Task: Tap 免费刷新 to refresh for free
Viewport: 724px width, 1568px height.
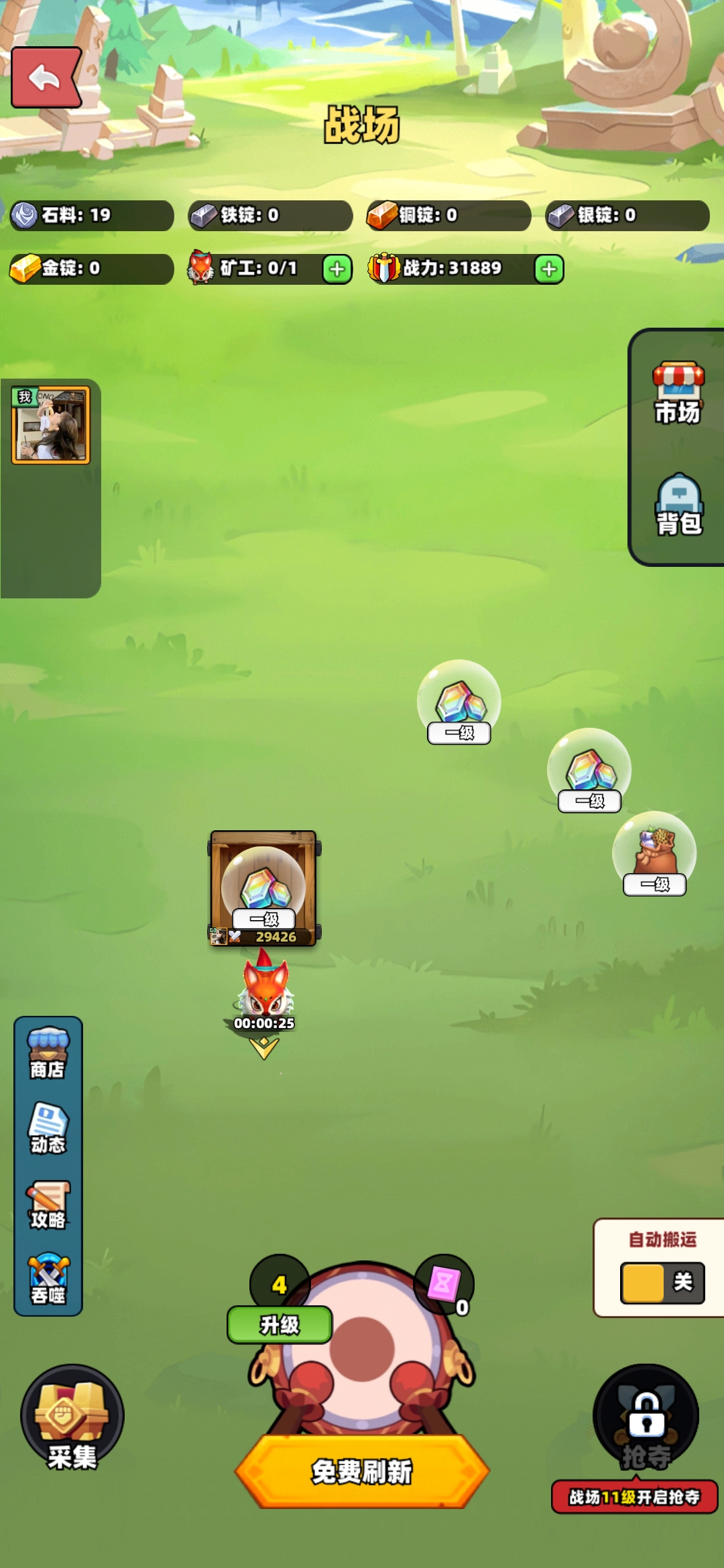Action: tap(362, 1472)
